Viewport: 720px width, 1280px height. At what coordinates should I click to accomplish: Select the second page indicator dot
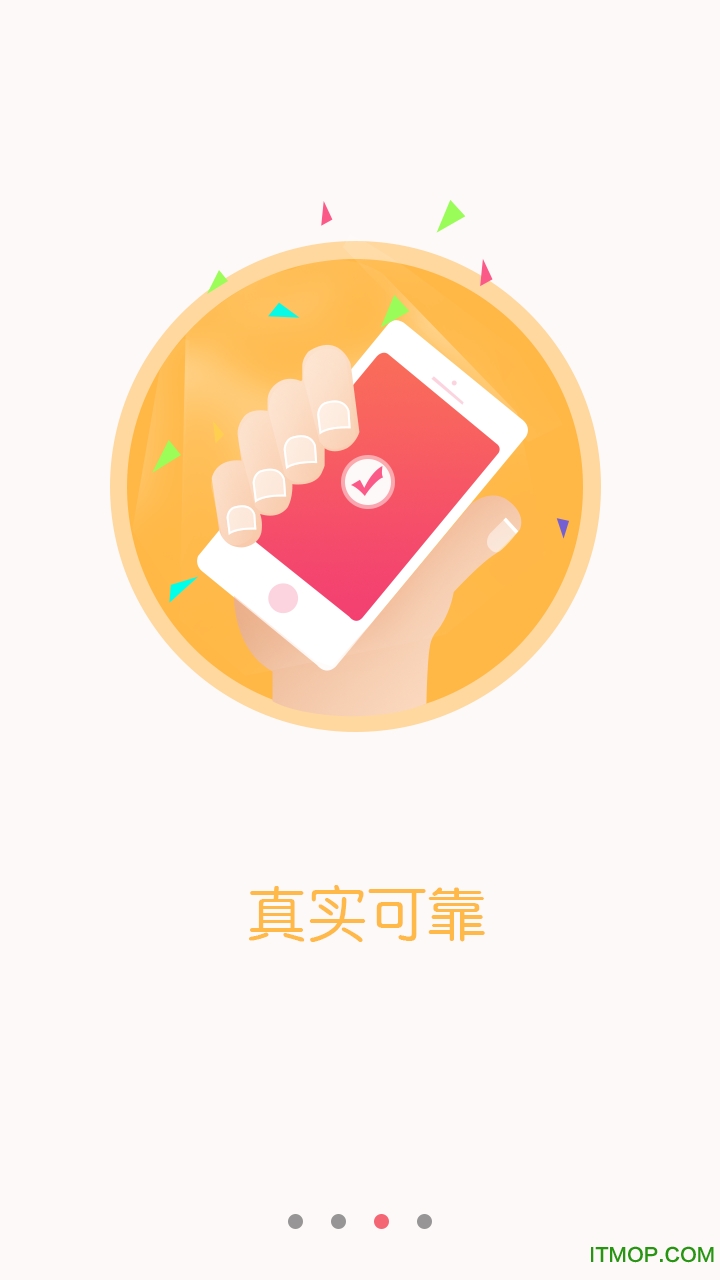[x=338, y=1221]
